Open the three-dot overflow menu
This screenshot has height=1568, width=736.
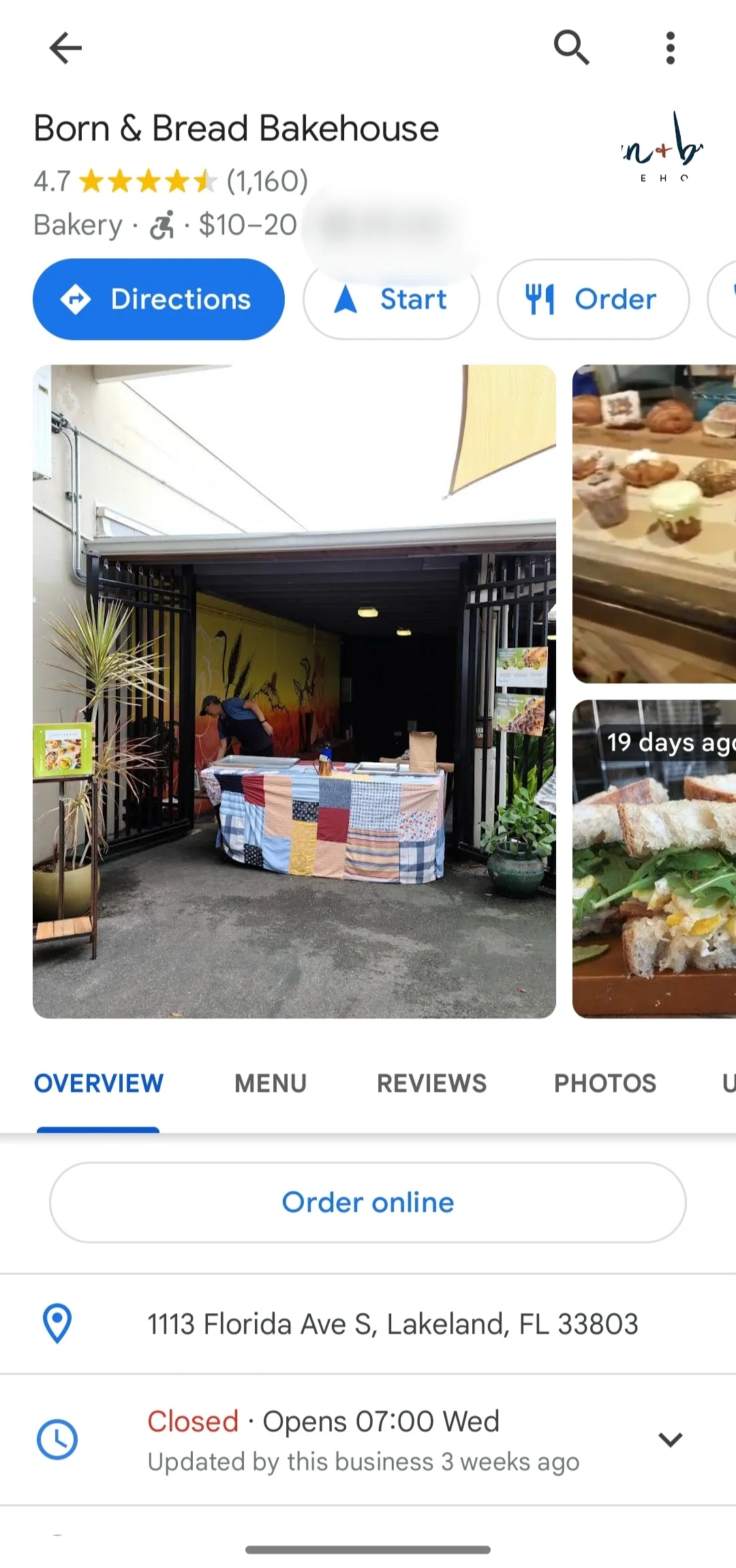[x=671, y=48]
